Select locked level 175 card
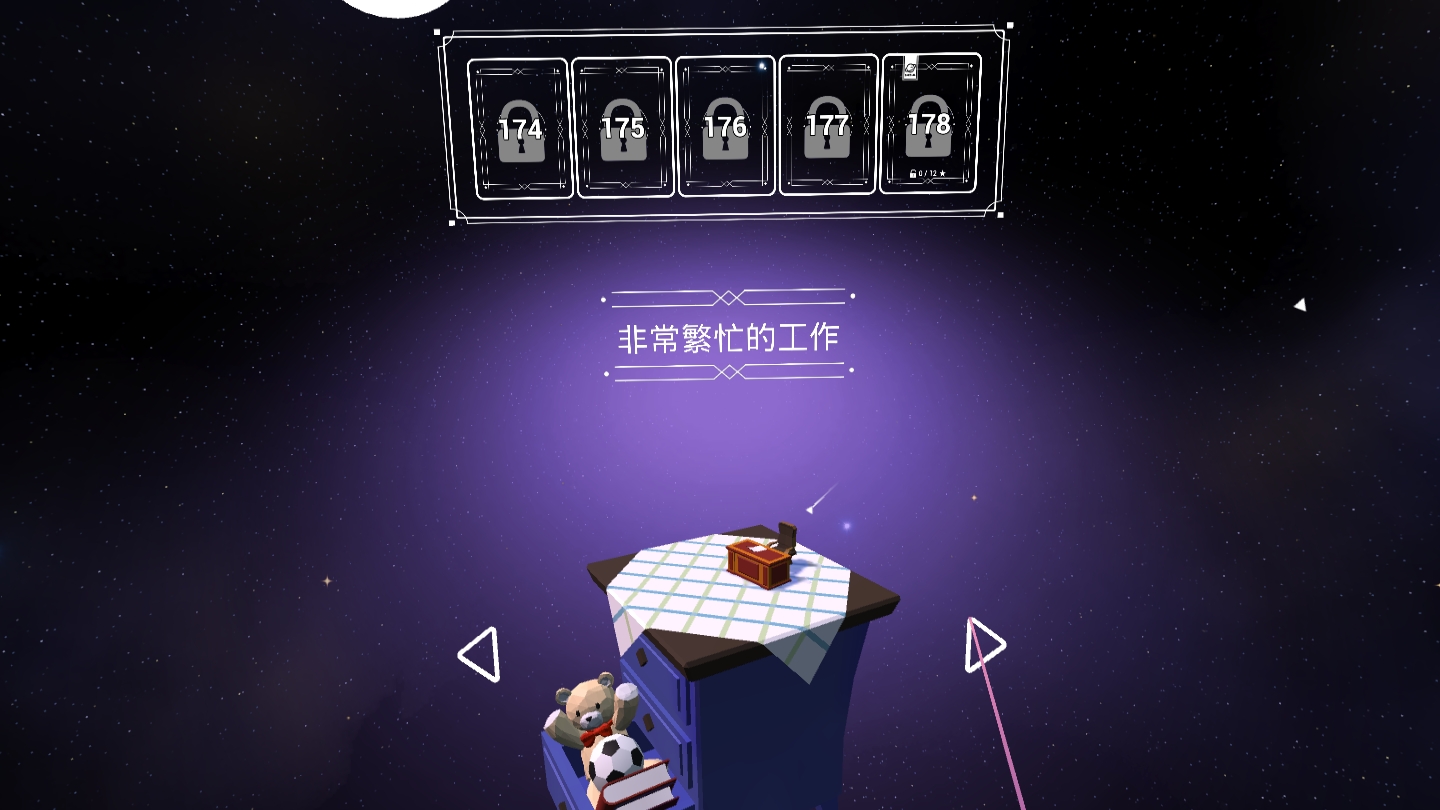Viewport: 1440px width, 810px height. (622, 128)
